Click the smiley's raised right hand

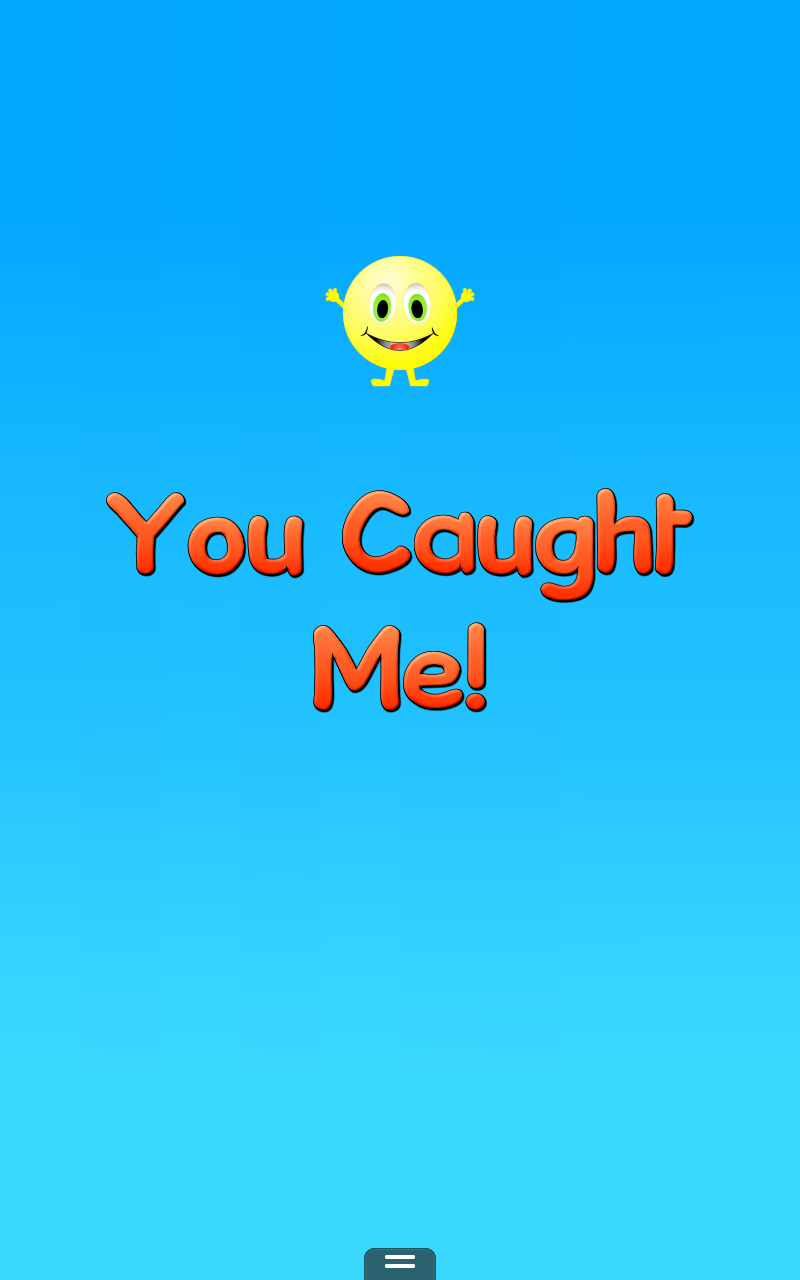coord(468,295)
